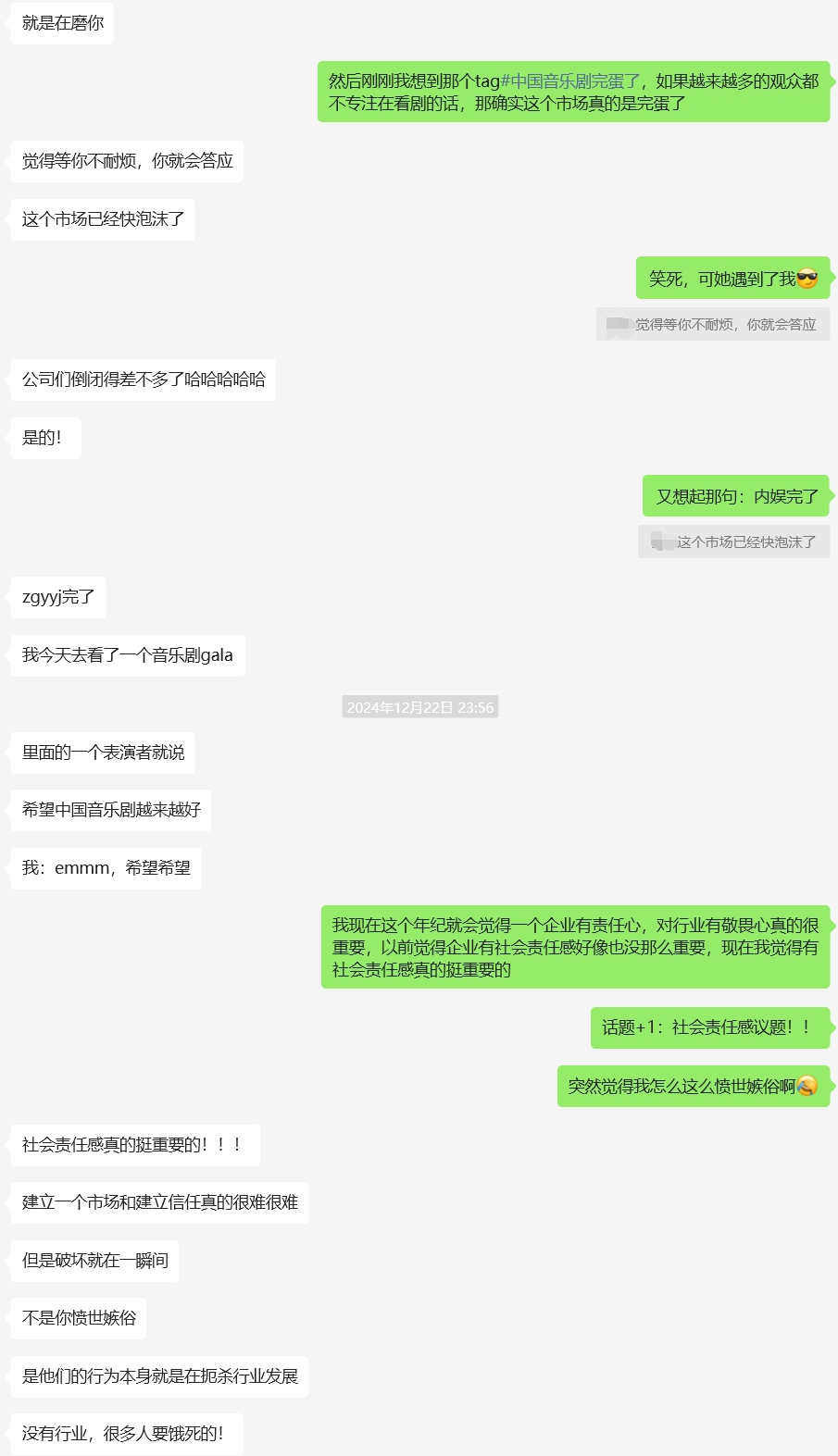The width and height of the screenshot is (838, 1456).
Task: Jump to quoted message 觉得等你不耐烦，你就会答应
Action: (713, 325)
